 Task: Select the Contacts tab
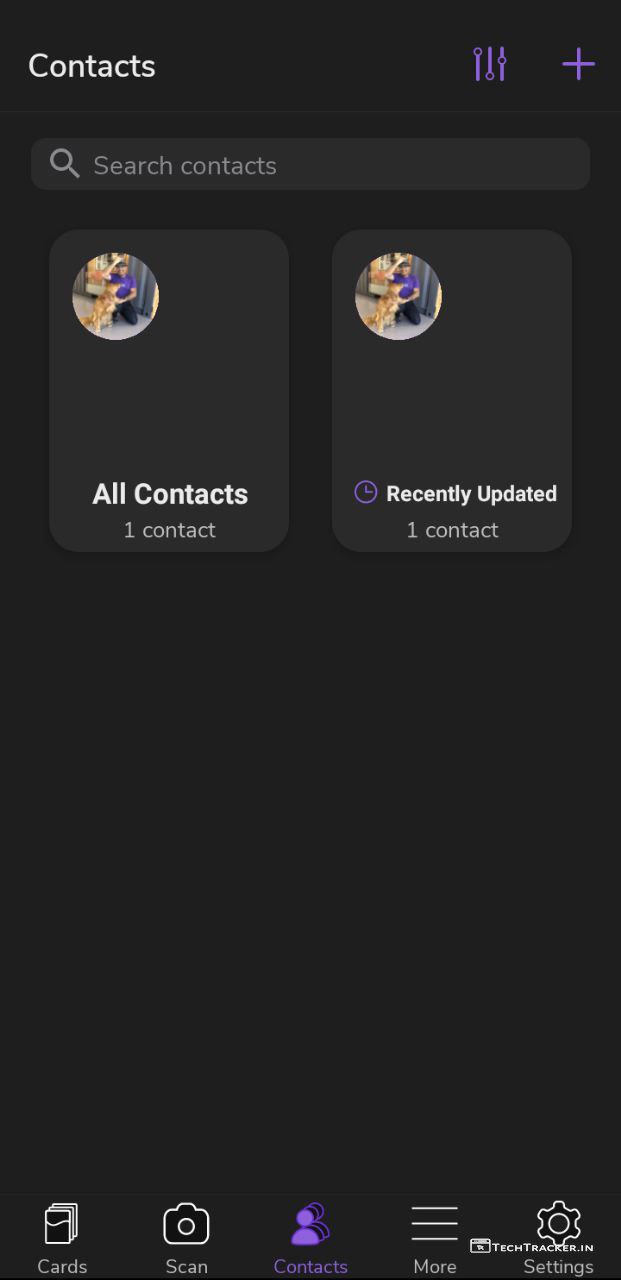tap(310, 1238)
